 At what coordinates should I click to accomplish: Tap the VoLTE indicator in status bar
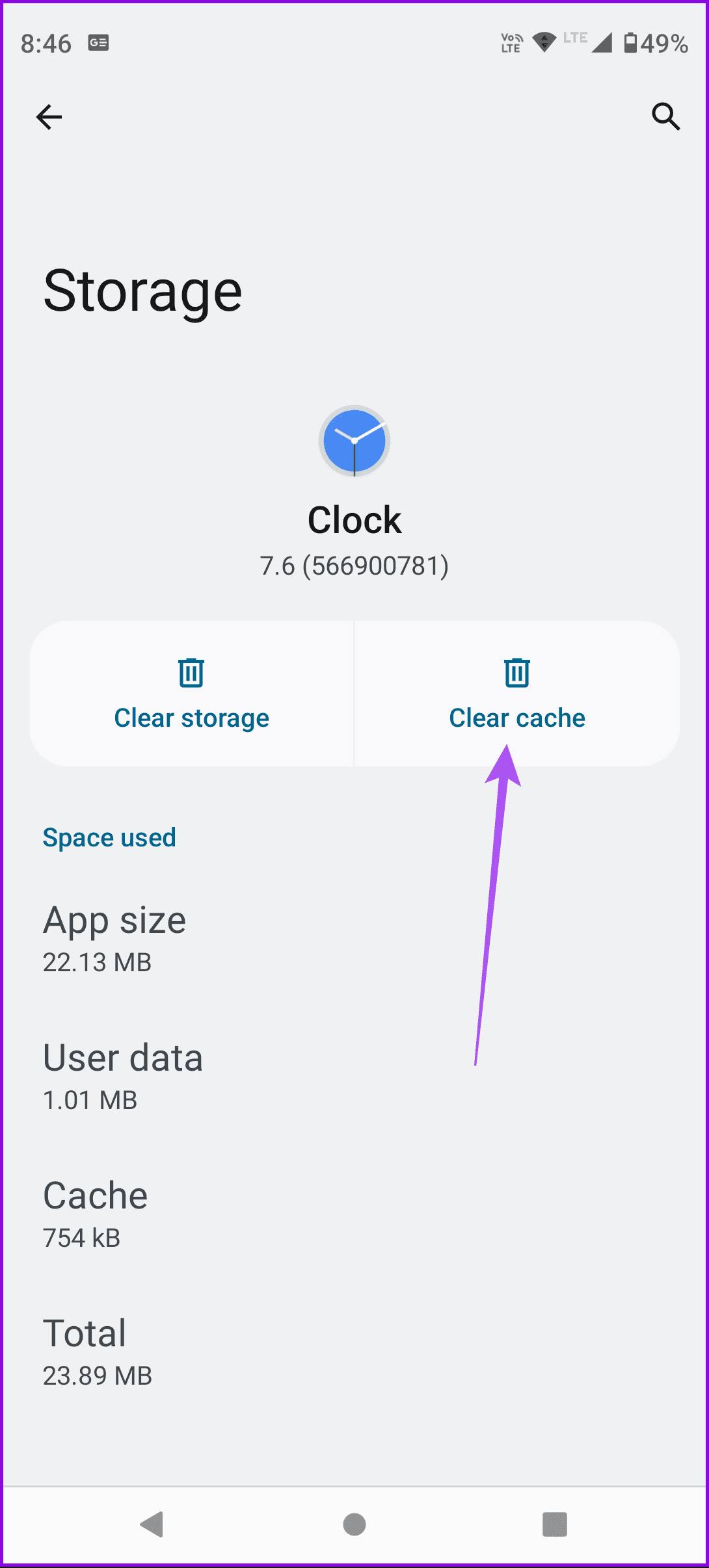pos(511,41)
